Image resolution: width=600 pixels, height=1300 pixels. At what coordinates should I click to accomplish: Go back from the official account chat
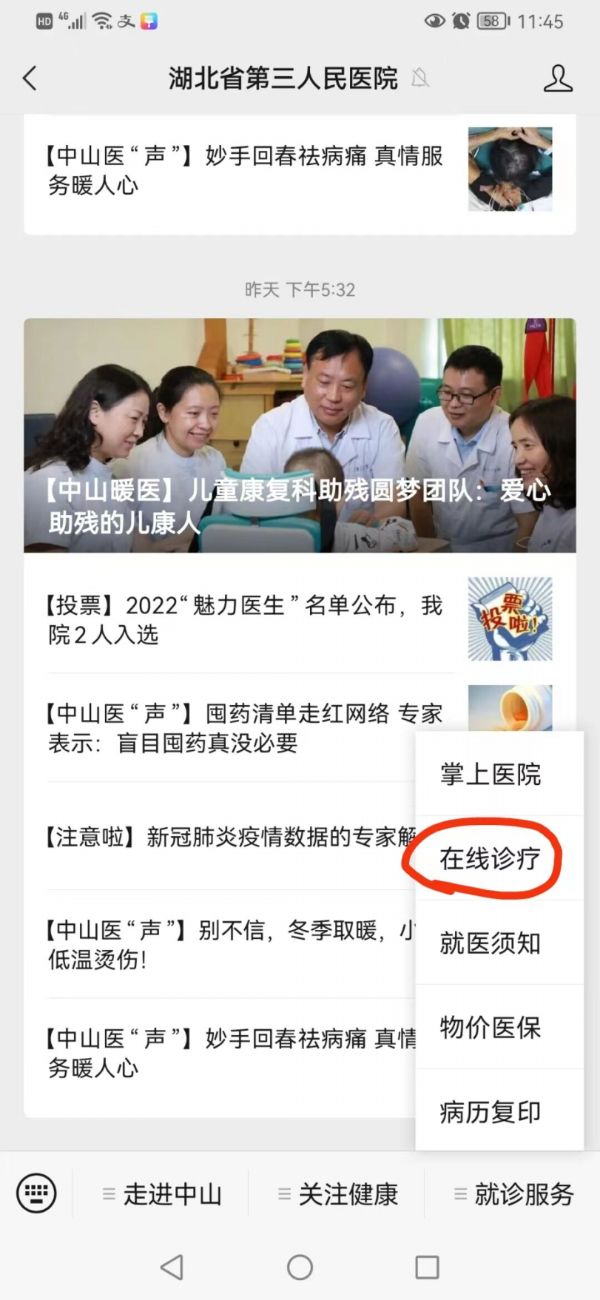coord(30,78)
